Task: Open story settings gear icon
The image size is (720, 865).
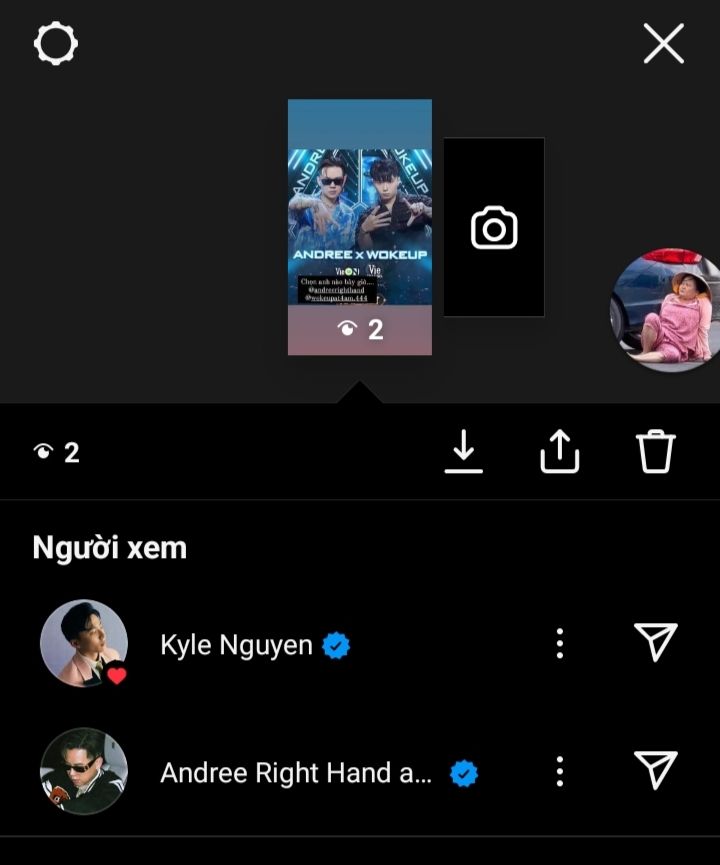Action: [x=56, y=44]
